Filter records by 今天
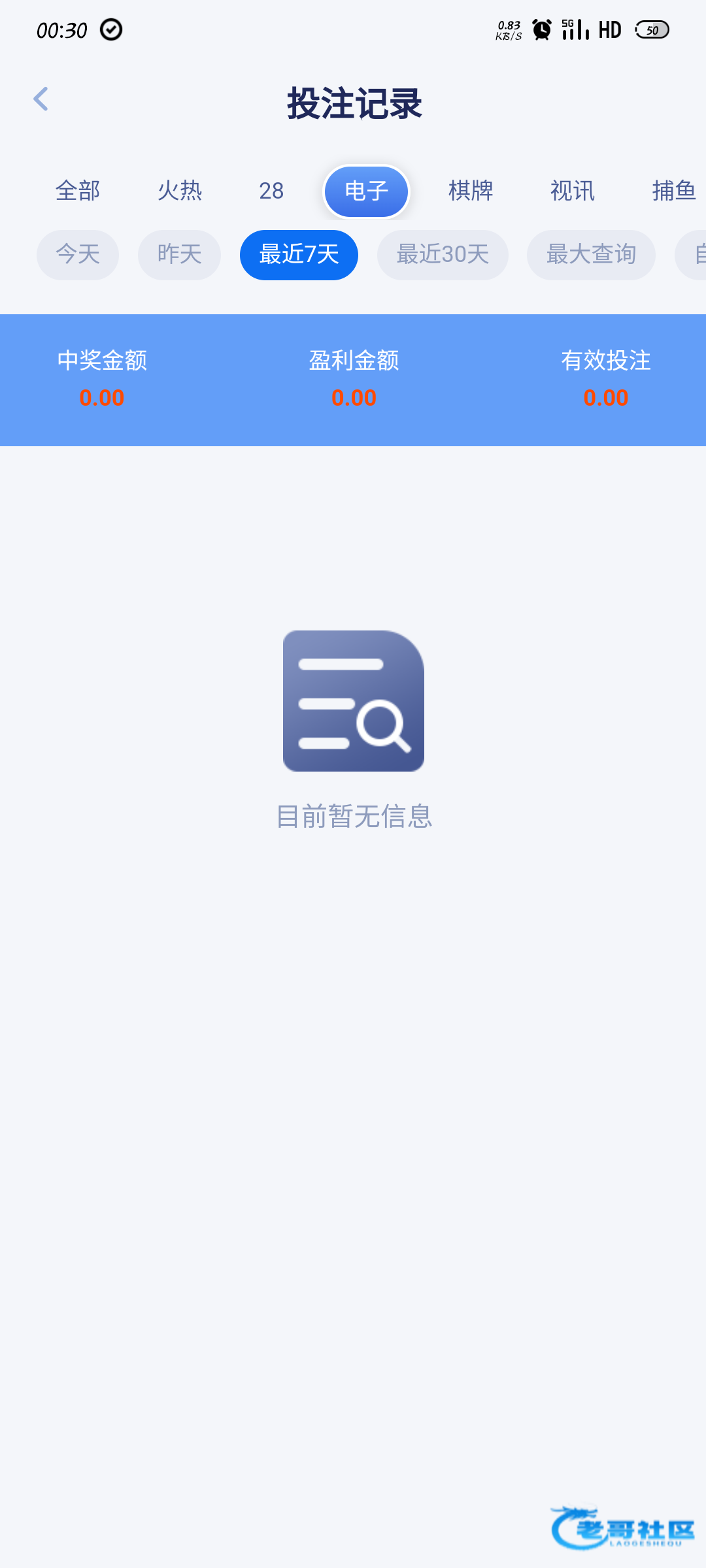The image size is (706, 1568). point(78,254)
